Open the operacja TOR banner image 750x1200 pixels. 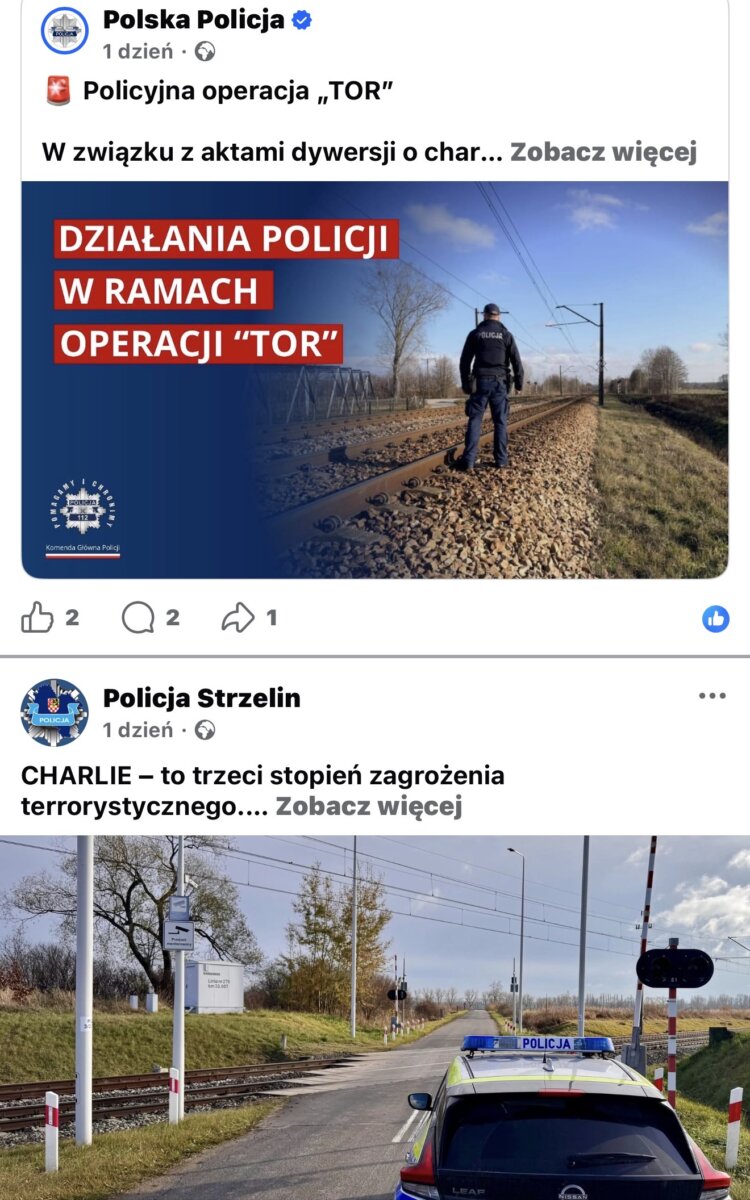point(375,380)
